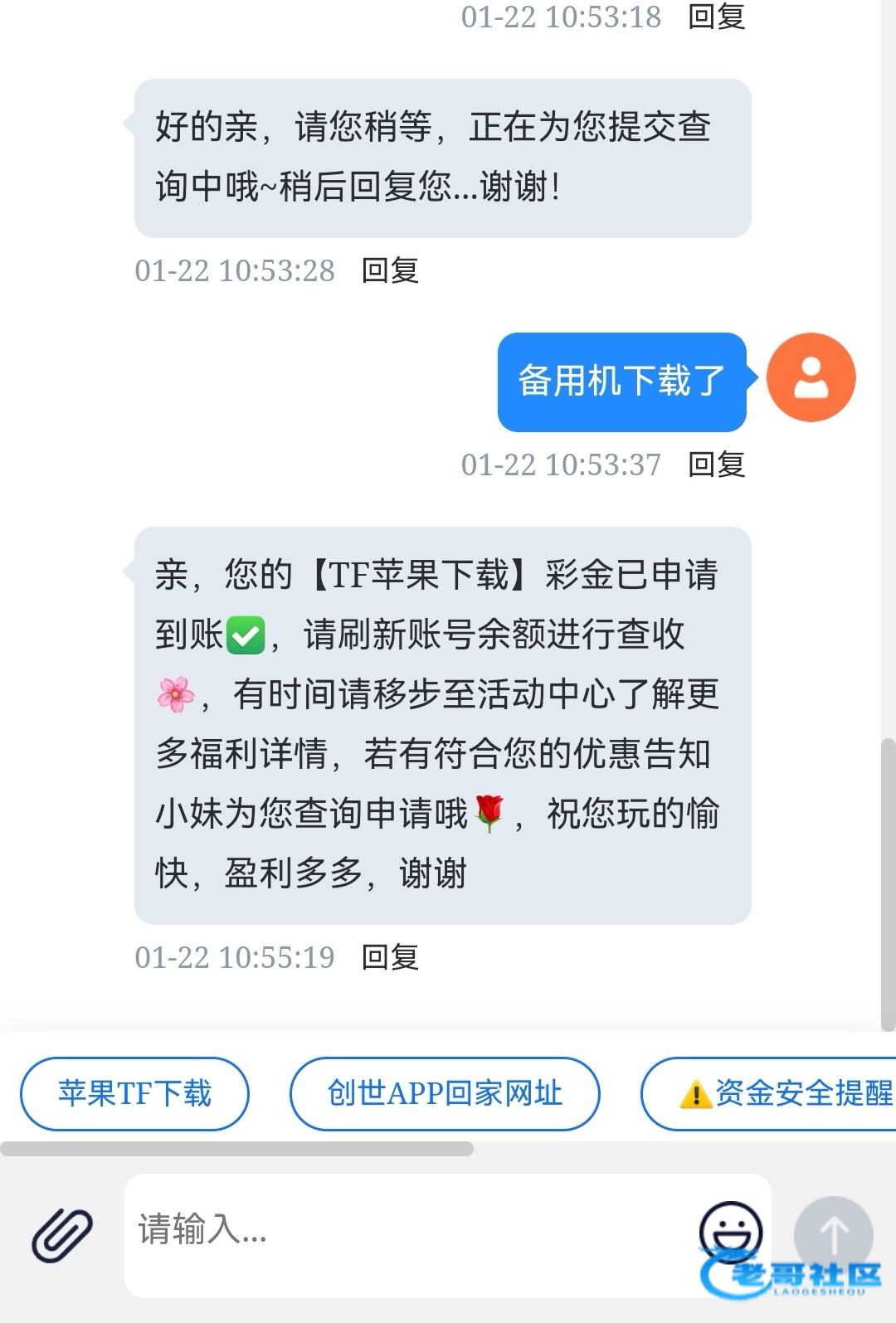Tap the orange user avatar

811,377
